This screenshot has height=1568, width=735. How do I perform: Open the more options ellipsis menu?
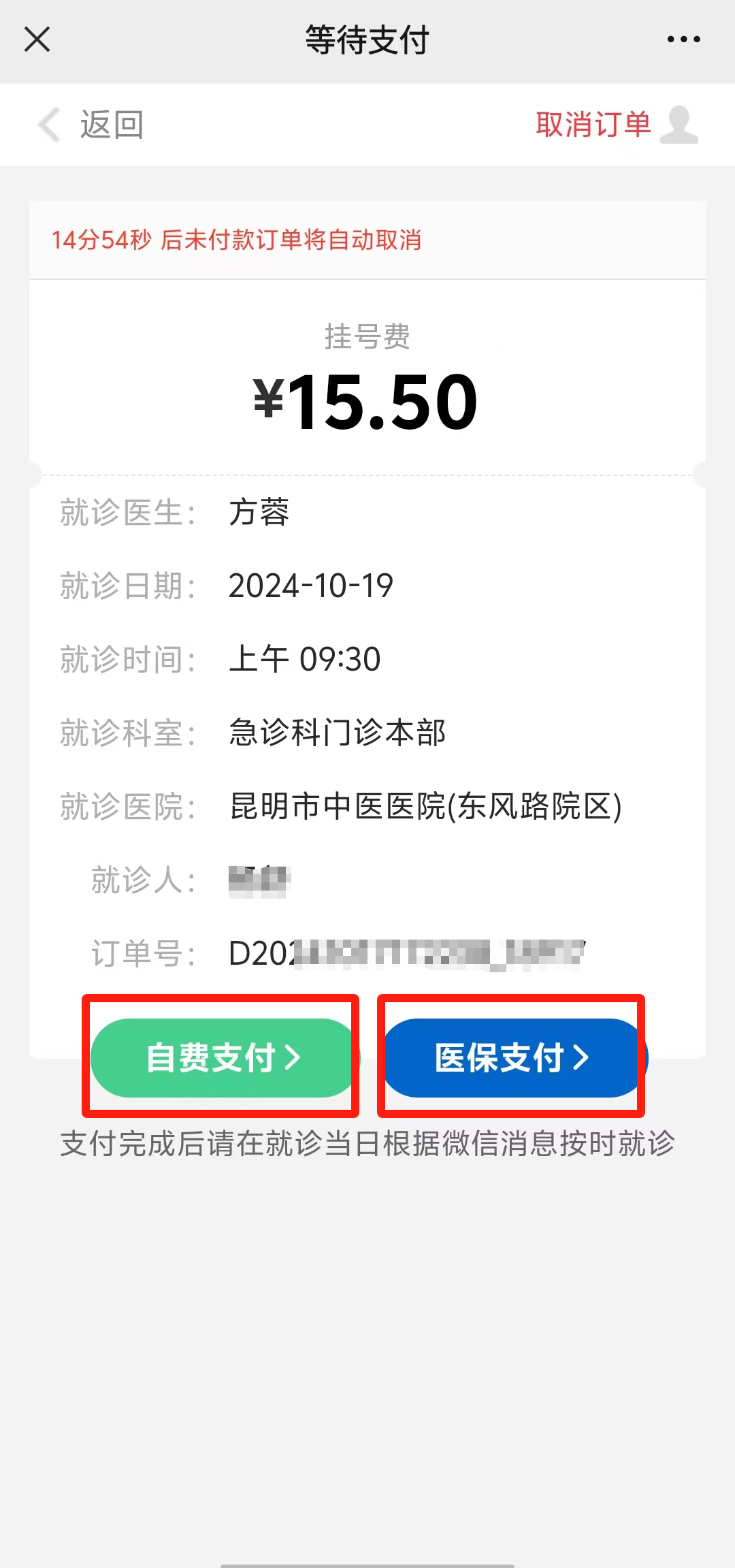tap(683, 39)
